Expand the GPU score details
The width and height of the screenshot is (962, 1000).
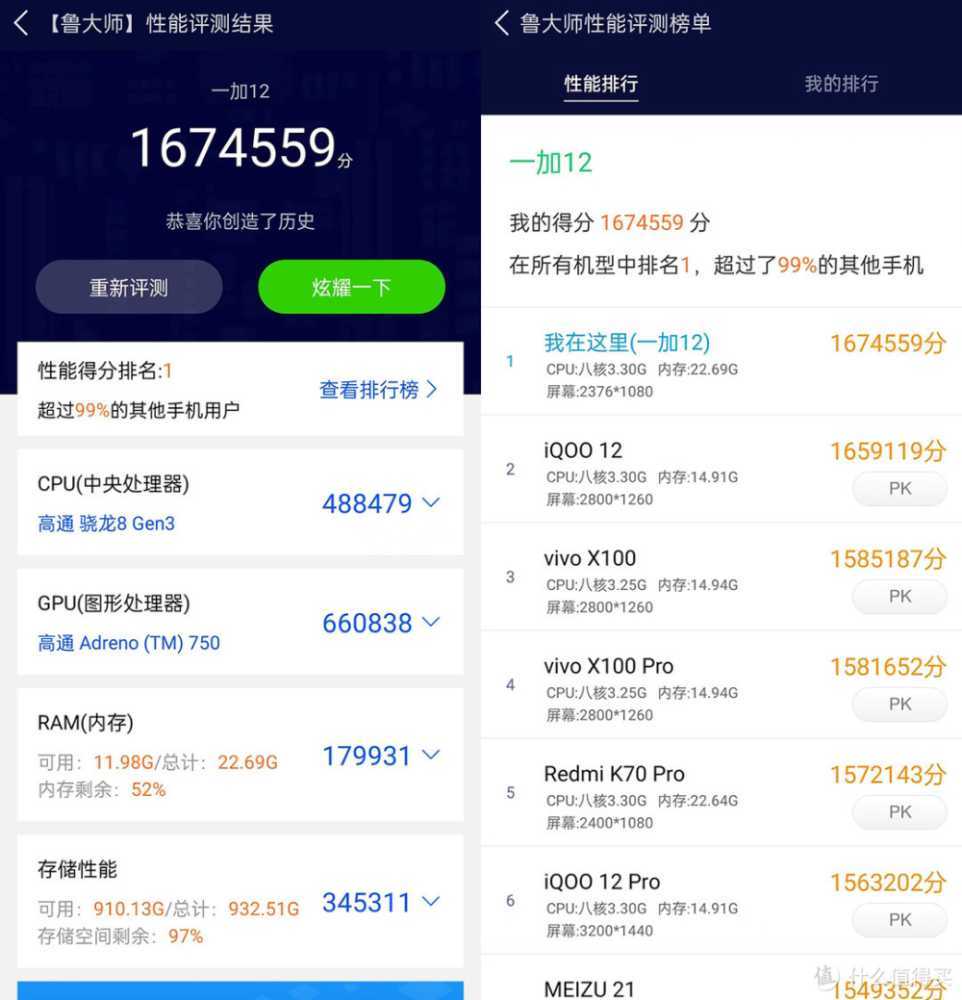(x=430, y=622)
